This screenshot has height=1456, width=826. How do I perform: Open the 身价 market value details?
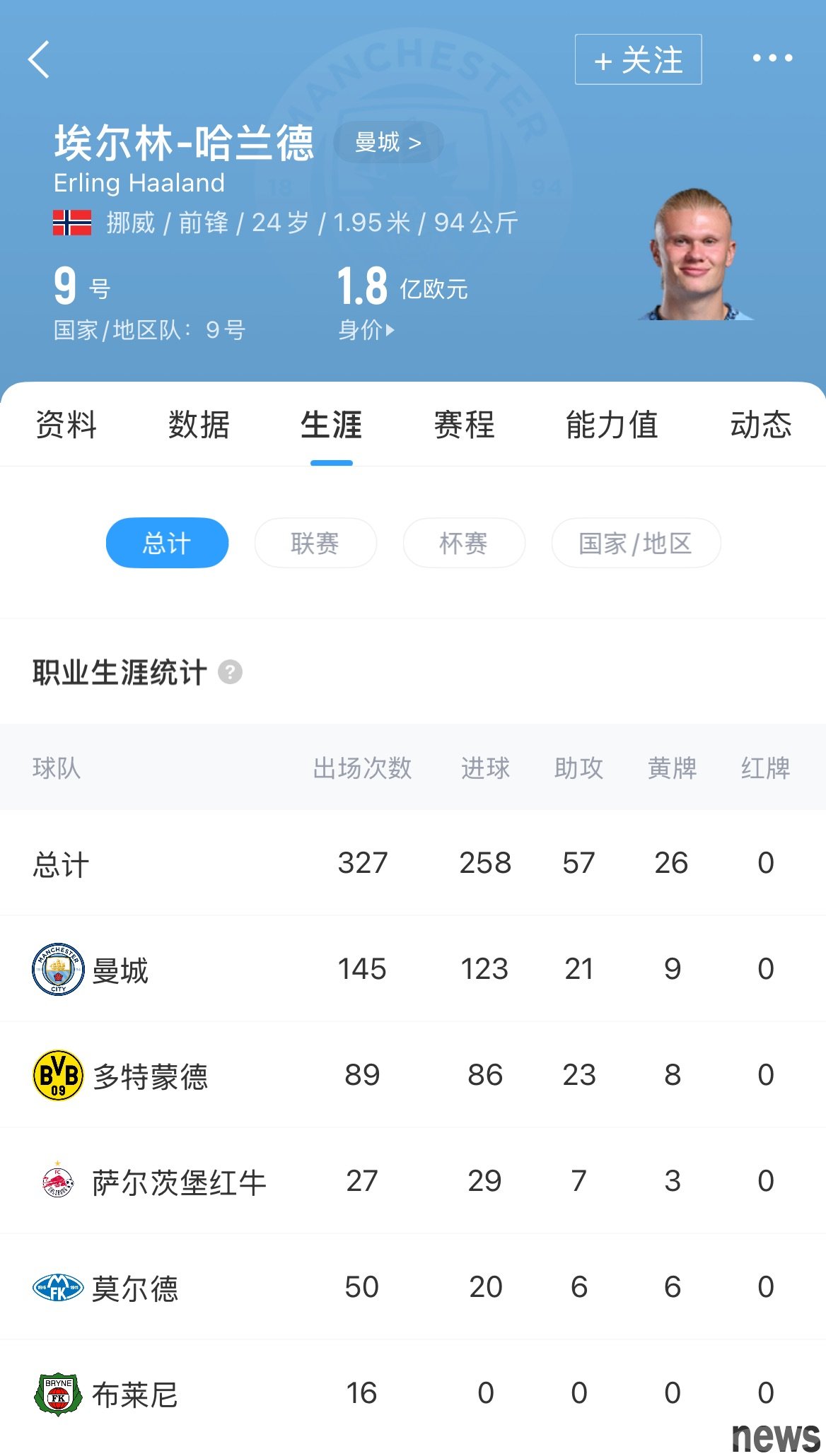(x=366, y=329)
